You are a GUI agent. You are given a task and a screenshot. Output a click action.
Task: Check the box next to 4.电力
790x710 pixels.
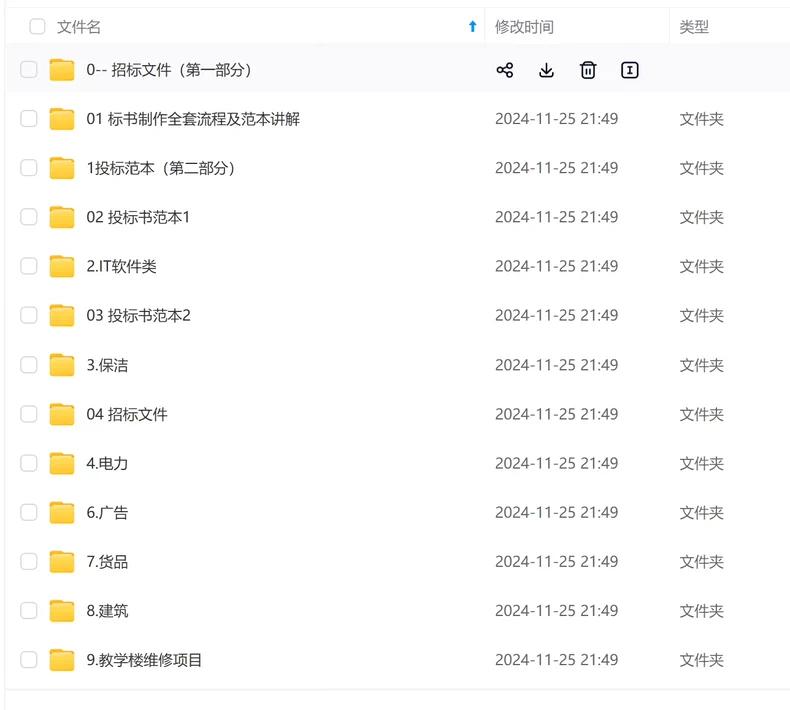click(x=29, y=463)
